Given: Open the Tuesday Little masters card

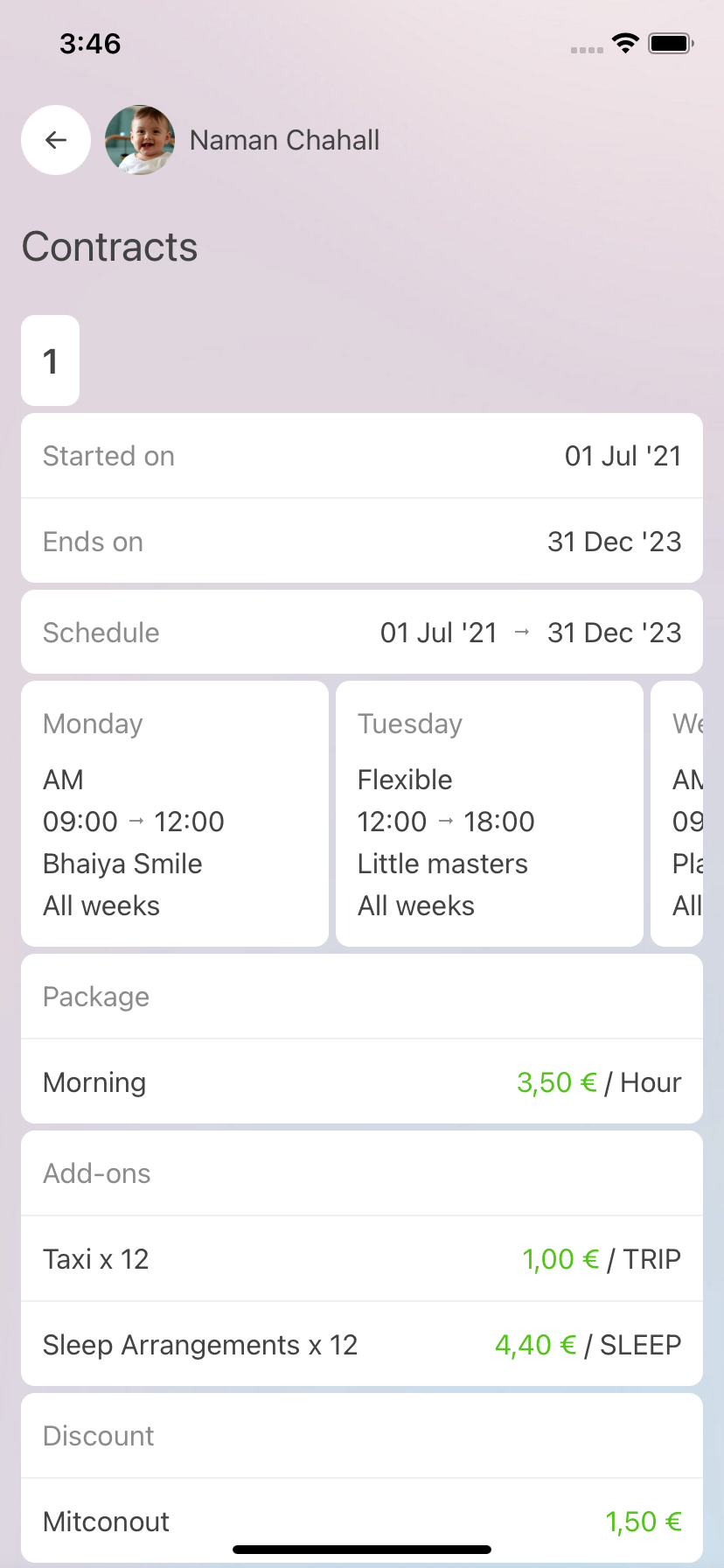Looking at the screenshot, I should [x=490, y=814].
